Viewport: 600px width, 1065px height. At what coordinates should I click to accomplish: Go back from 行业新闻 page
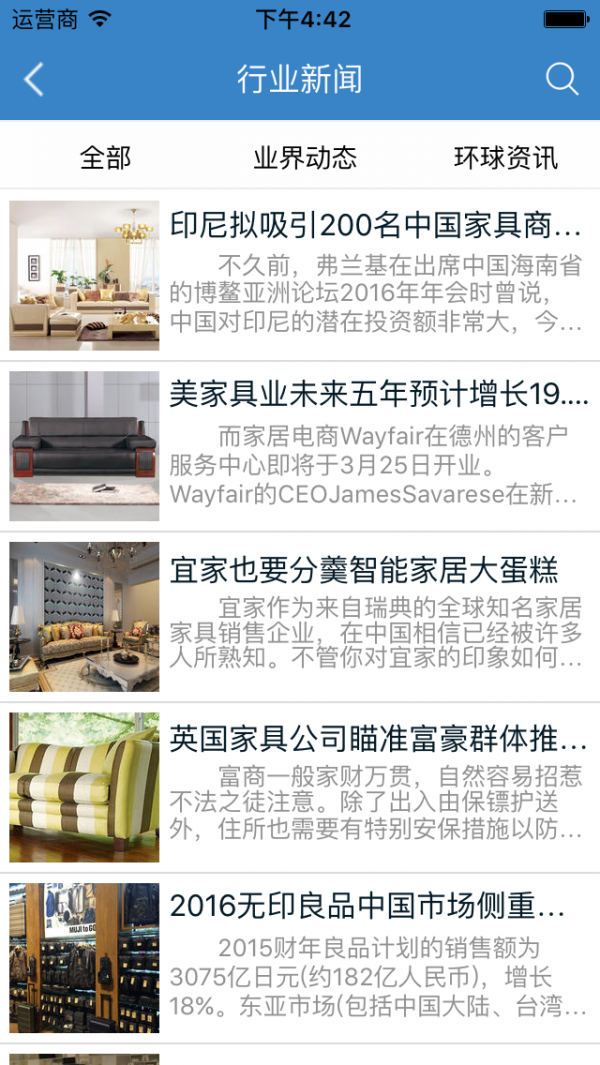pyautogui.click(x=34, y=79)
